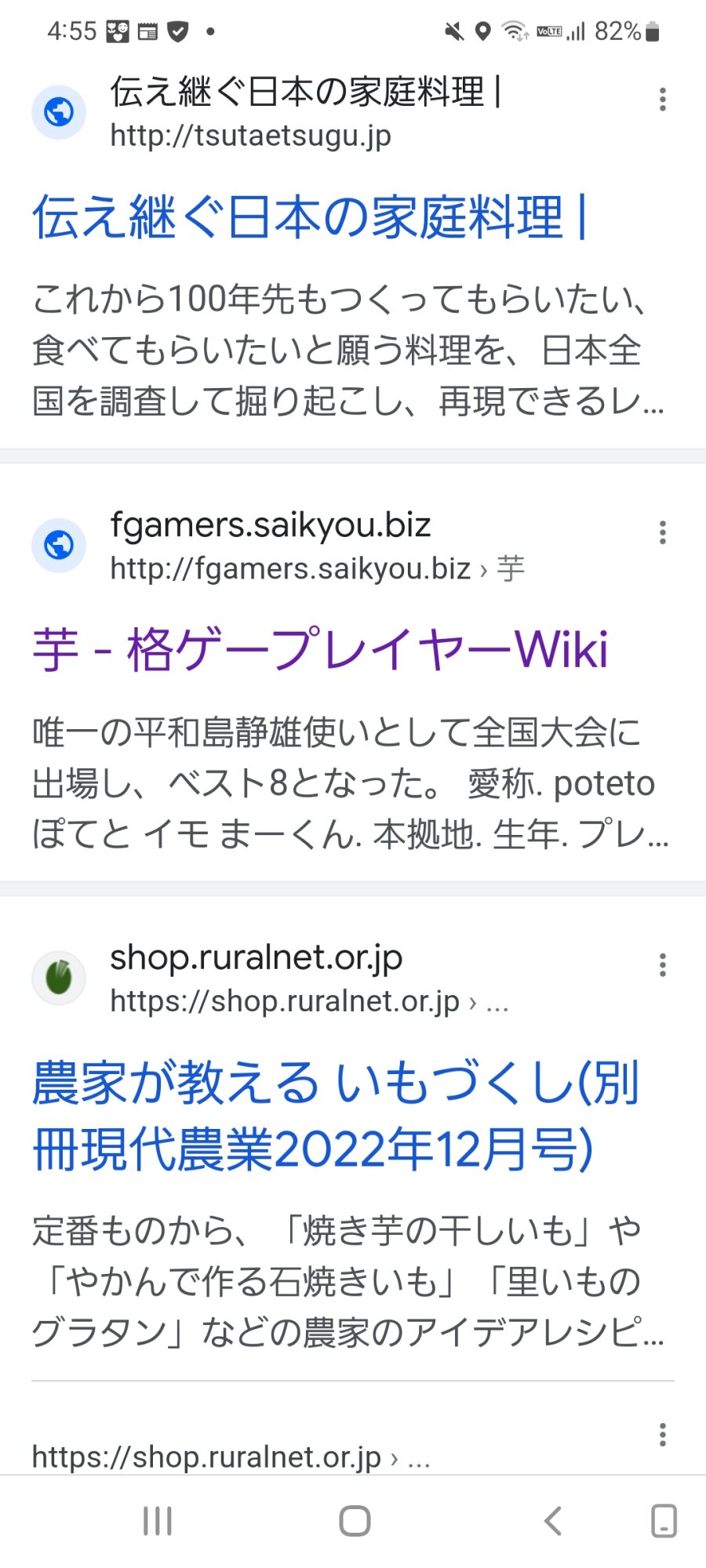Viewport: 706px width, 1568px height.
Task: Show more options for the shop.ruralnet.or.jp result with the leaf icon
Action: (x=663, y=965)
